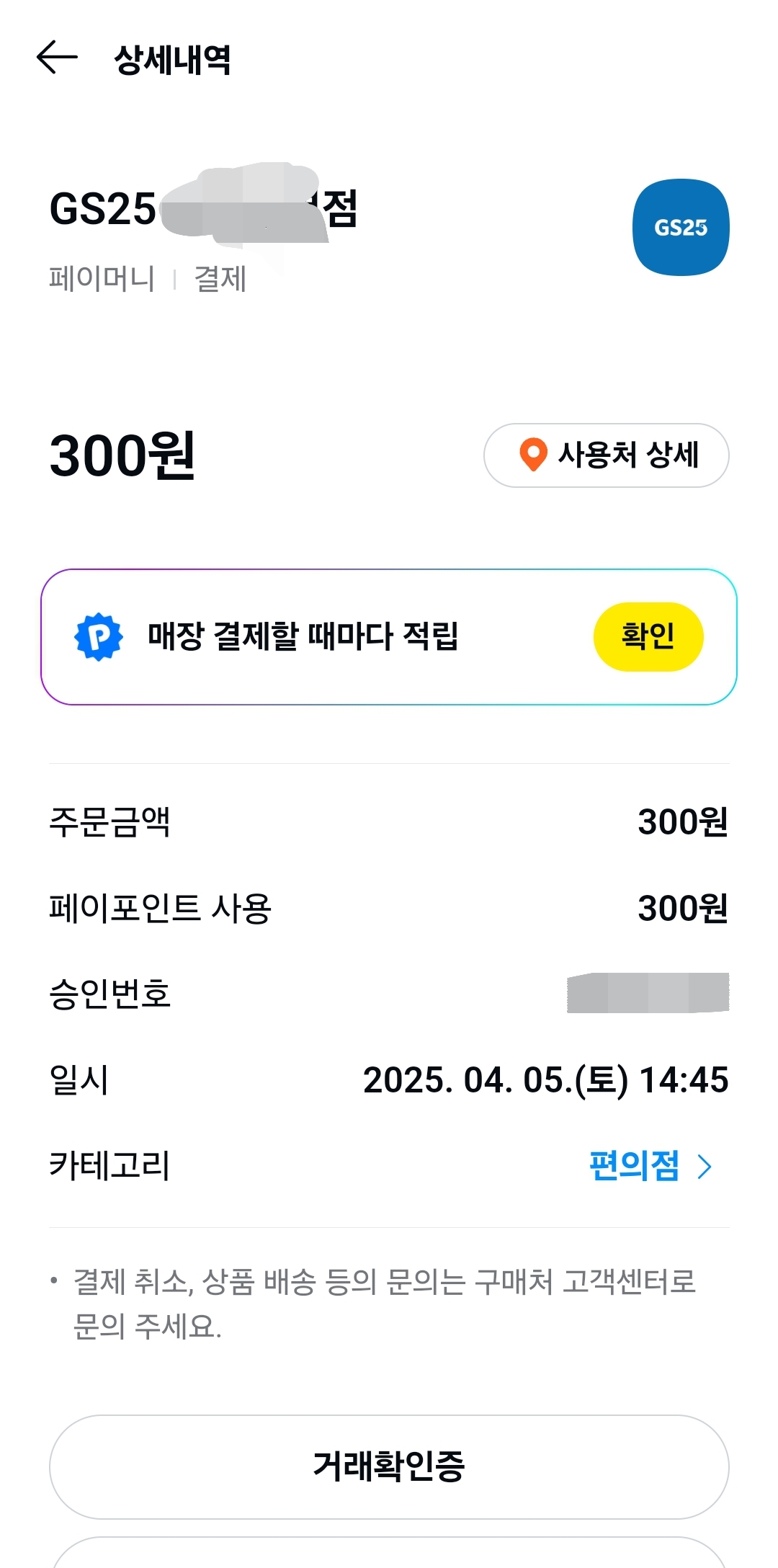This screenshot has width=778, height=1568.
Task: Open 거래확인증 transaction receipt
Action: point(389,1466)
